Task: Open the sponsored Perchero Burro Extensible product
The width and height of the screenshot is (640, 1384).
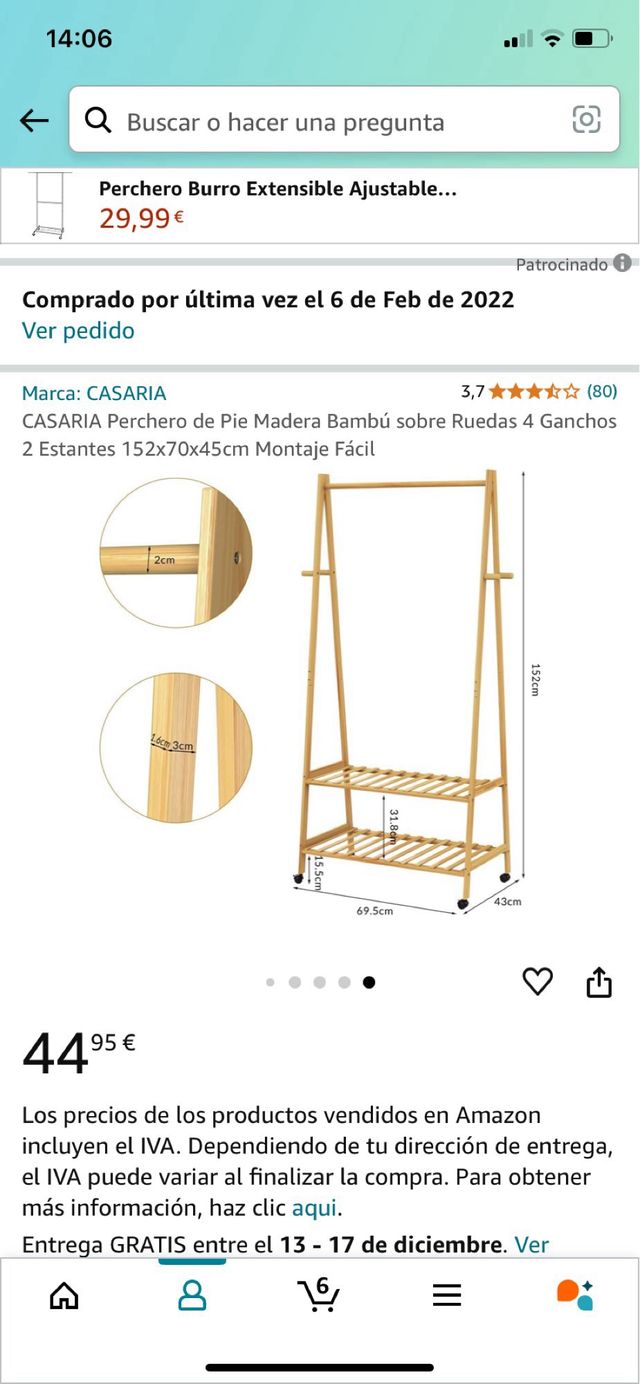Action: click(277, 204)
